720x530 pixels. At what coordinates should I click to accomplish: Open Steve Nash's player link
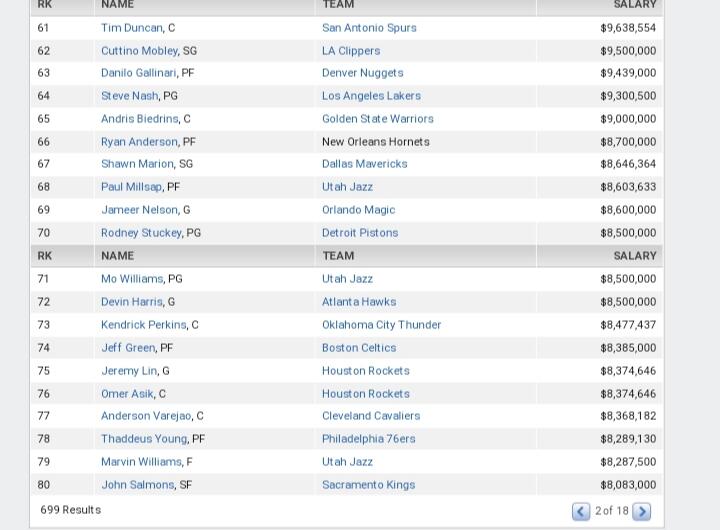(129, 96)
